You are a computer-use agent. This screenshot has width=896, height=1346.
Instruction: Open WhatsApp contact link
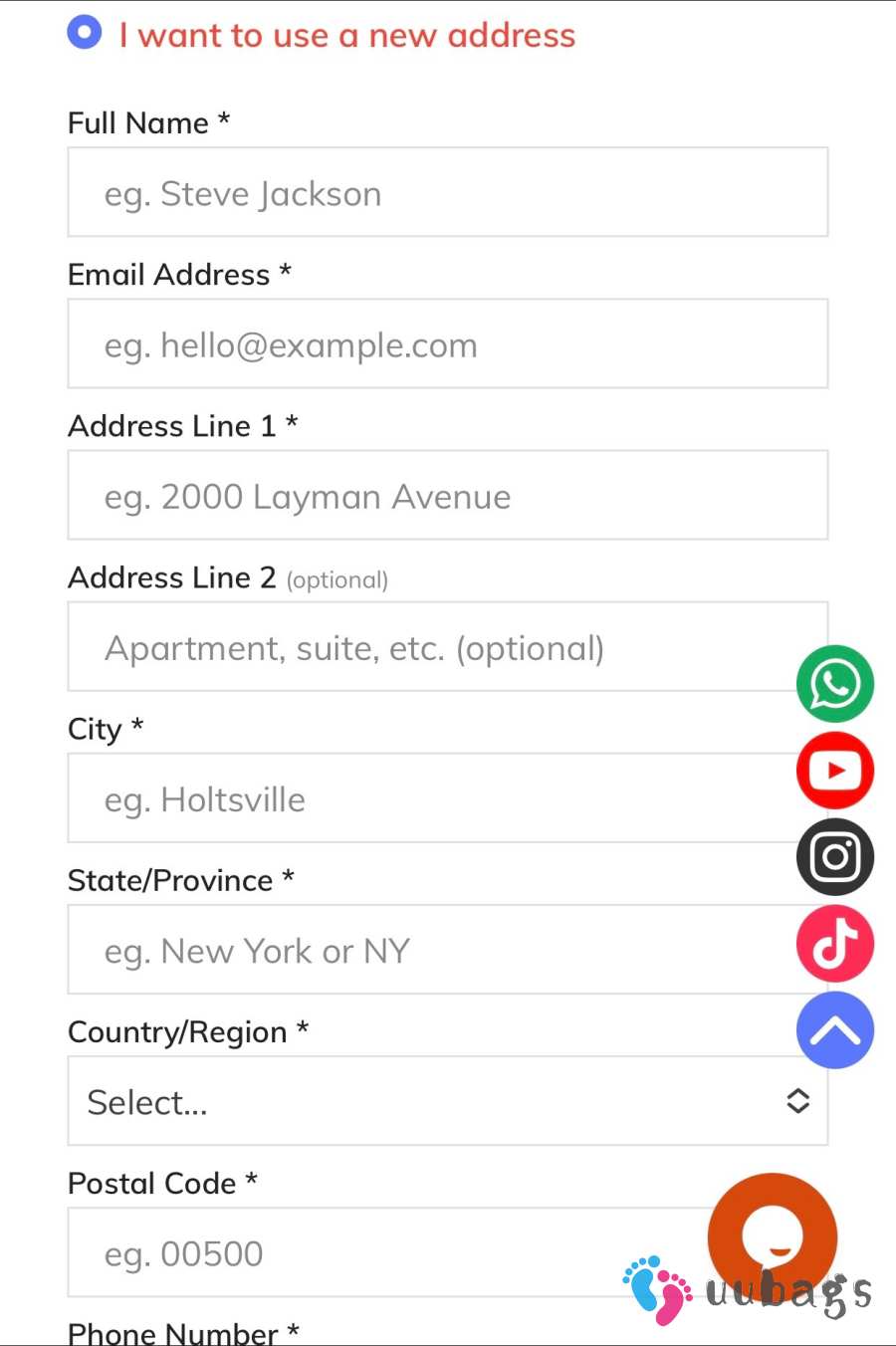(835, 684)
